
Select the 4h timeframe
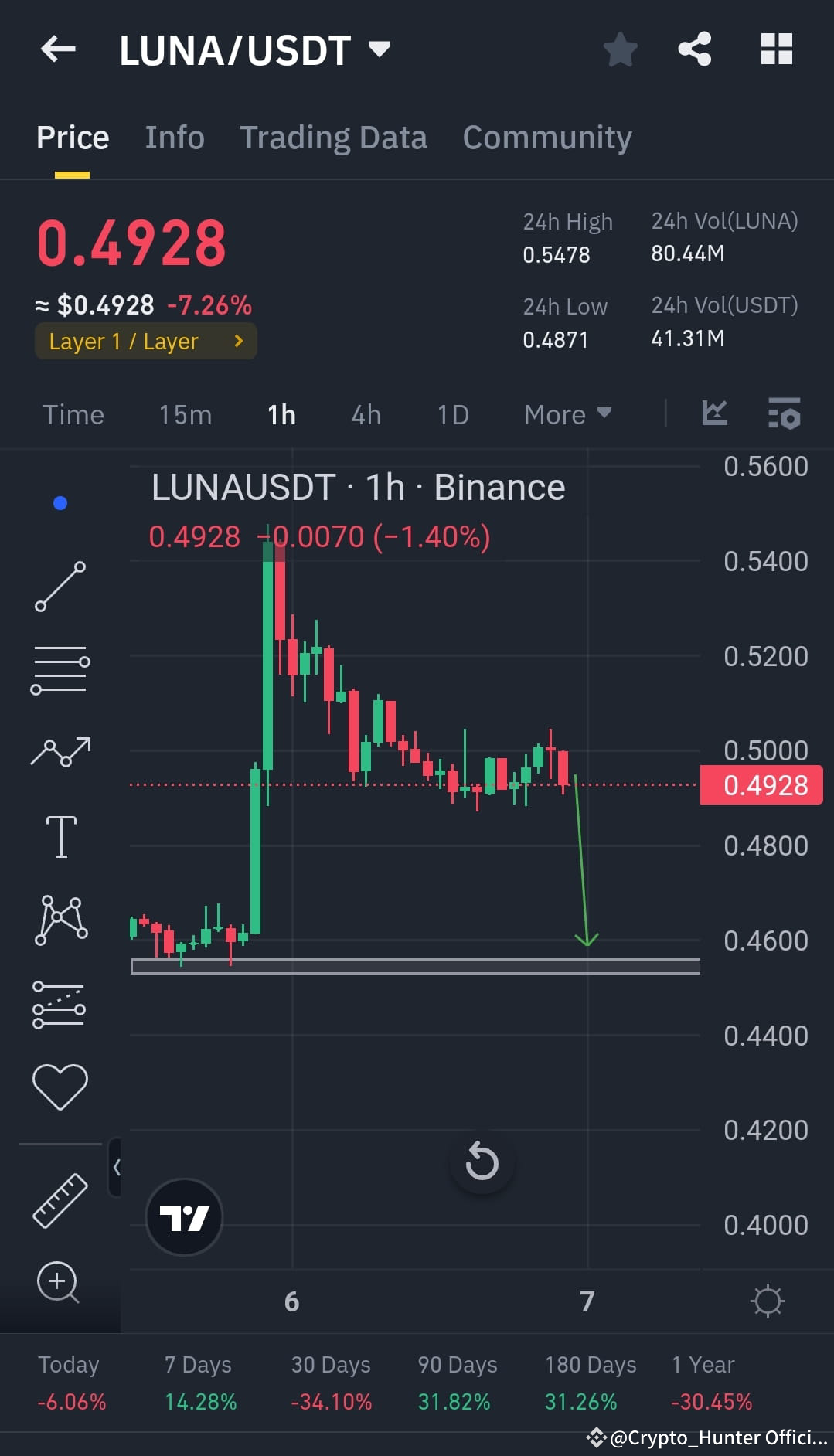(x=365, y=414)
